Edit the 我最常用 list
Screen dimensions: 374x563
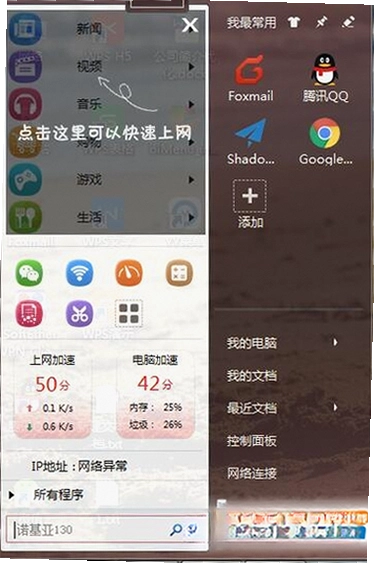[x=348, y=22]
